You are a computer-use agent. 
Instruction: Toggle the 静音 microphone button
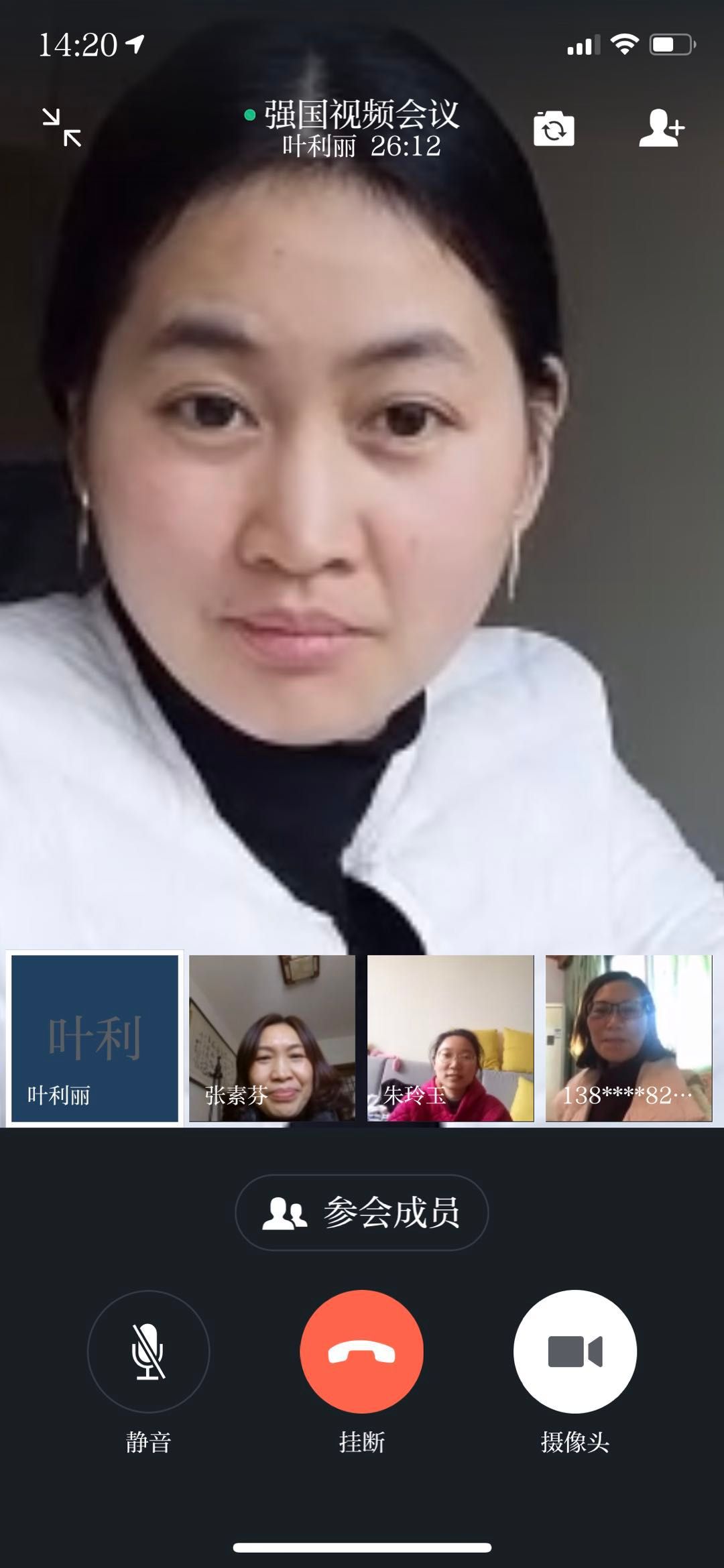[148, 1351]
